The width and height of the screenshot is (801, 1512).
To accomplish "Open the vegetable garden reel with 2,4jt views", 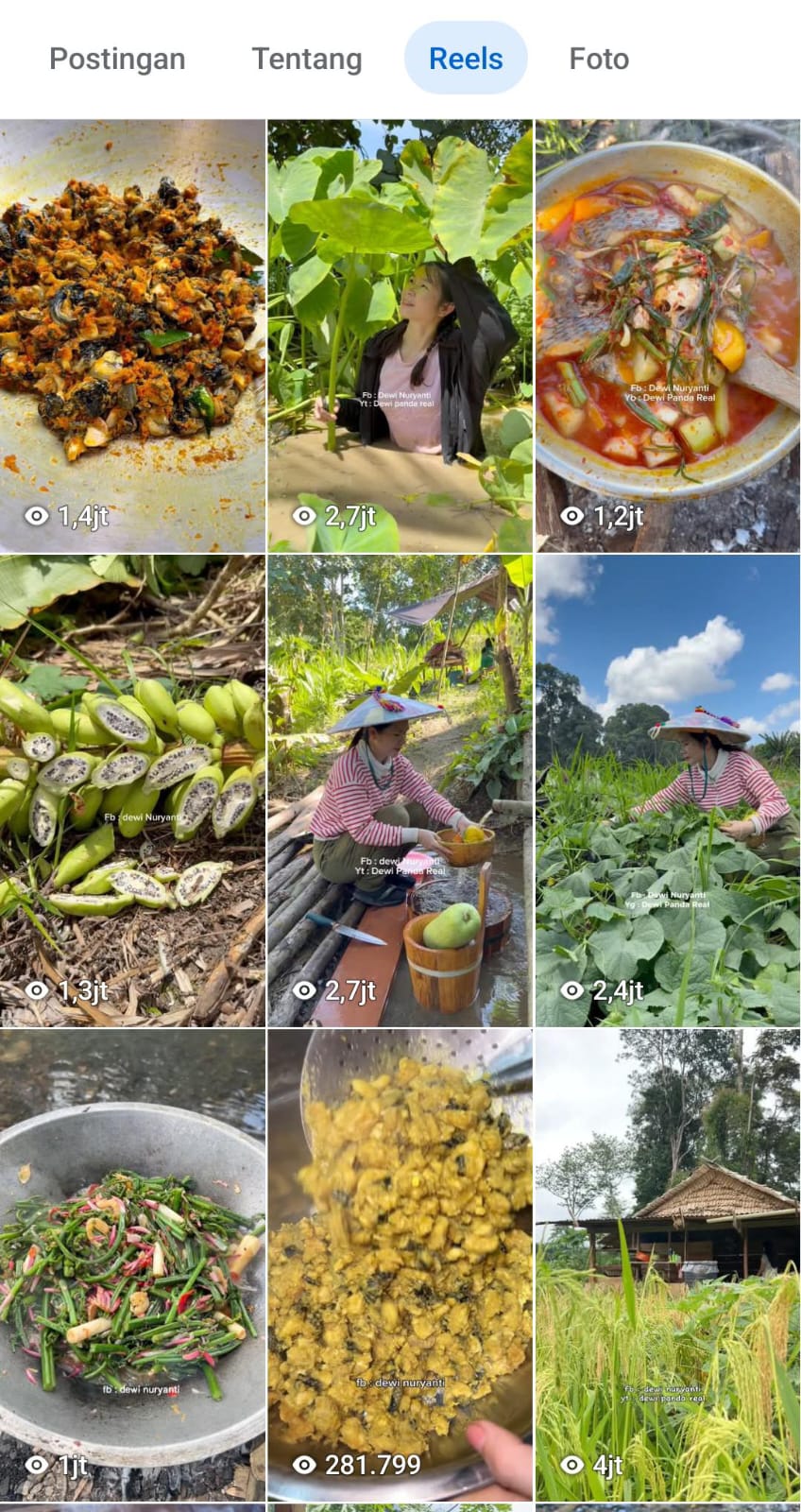I will coord(668,790).
